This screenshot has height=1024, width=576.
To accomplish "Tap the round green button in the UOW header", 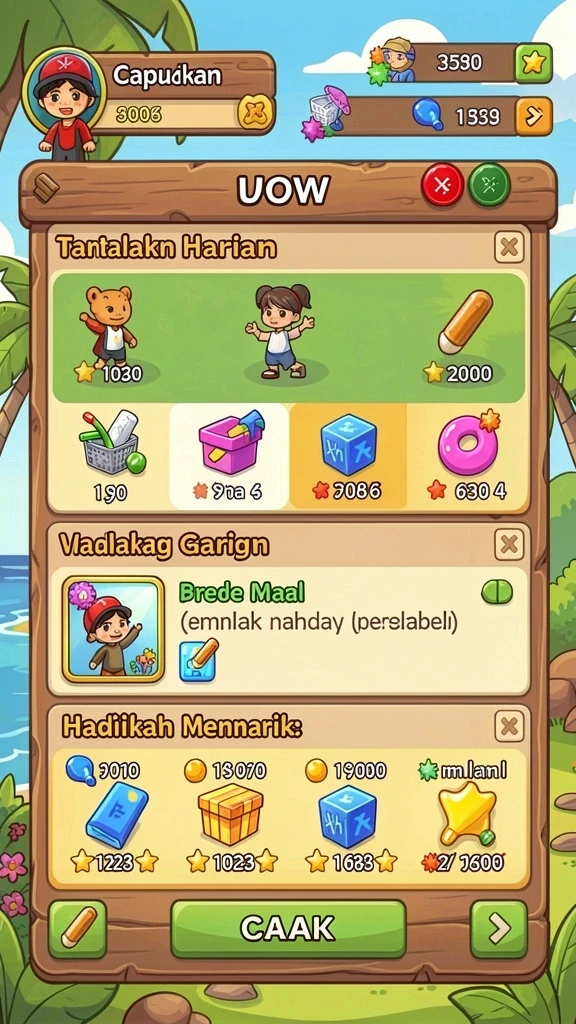I will click(x=489, y=185).
